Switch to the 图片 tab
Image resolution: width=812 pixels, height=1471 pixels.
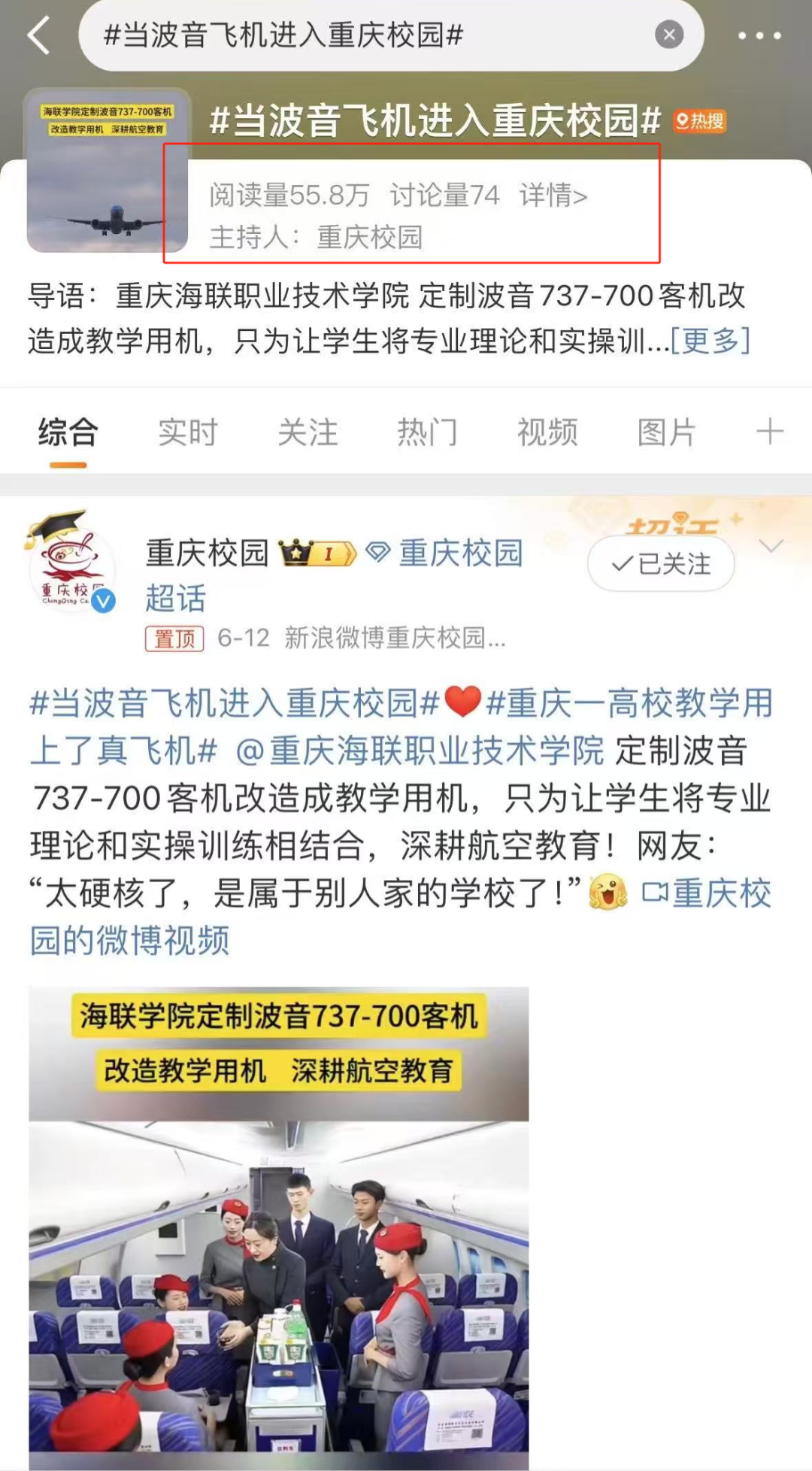click(x=666, y=432)
